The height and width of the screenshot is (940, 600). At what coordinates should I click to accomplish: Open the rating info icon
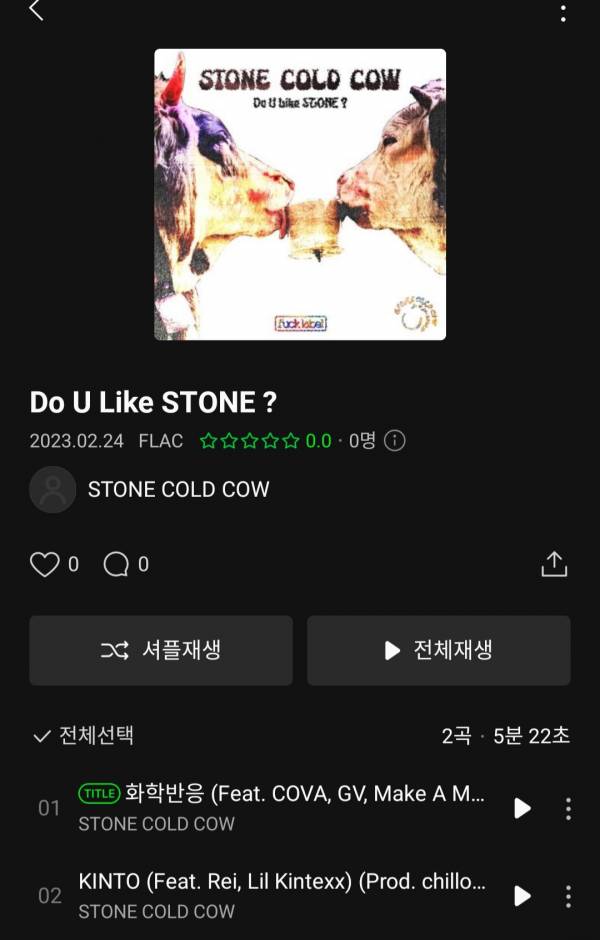coord(395,441)
